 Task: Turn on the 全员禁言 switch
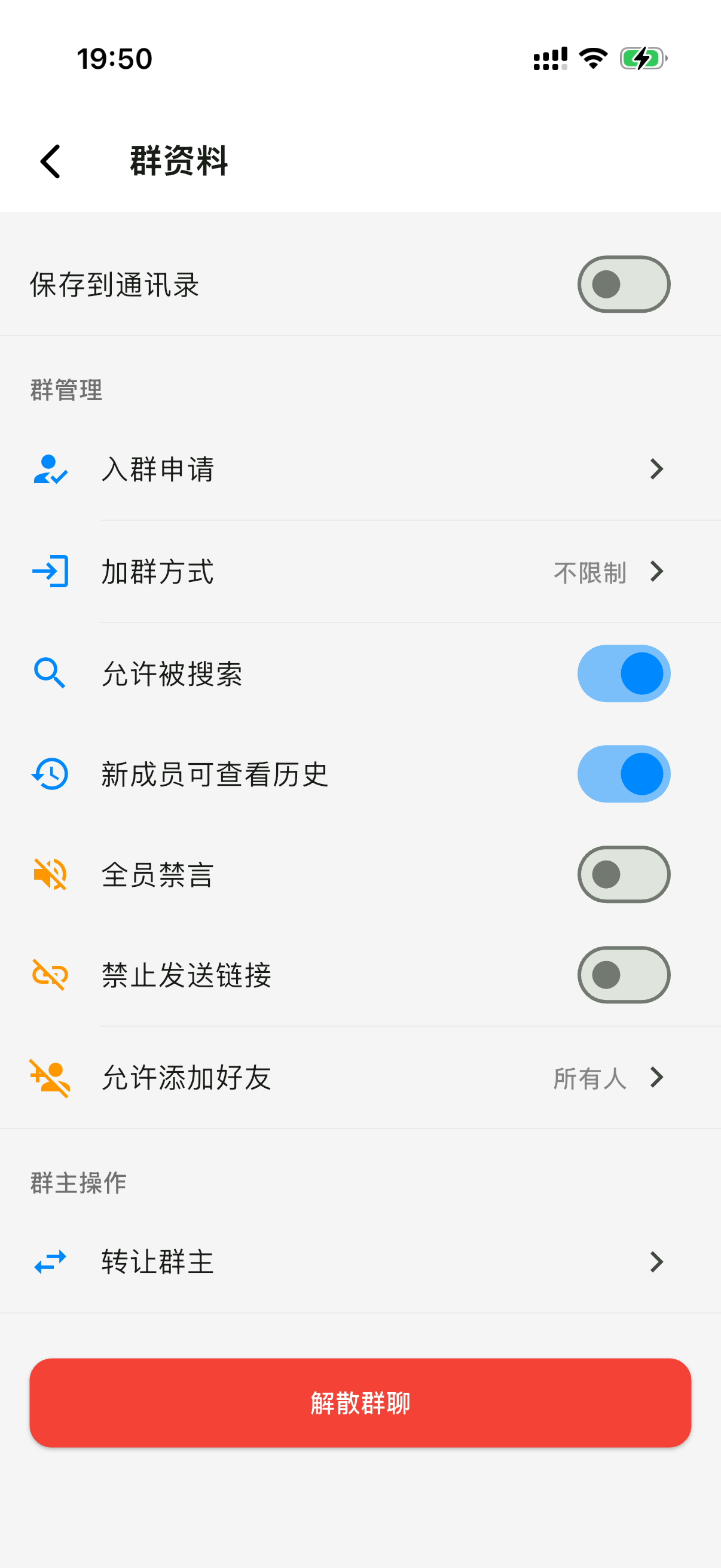(x=623, y=875)
